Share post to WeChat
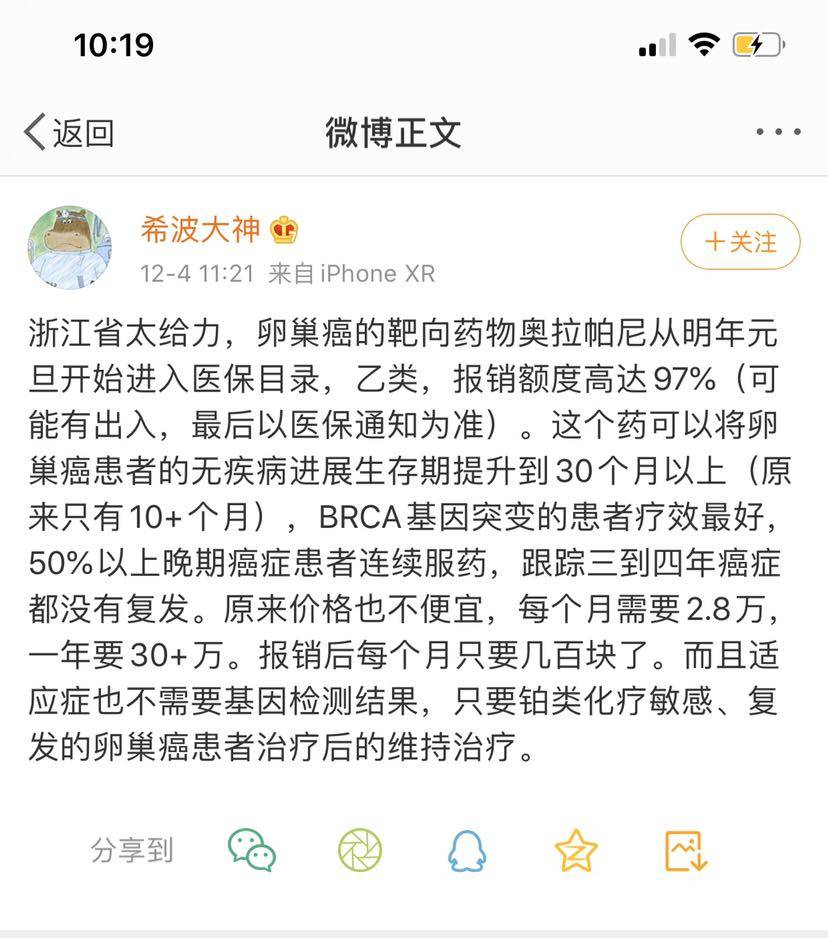The width and height of the screenshot is (828, 938). click(x=251, y=851)
